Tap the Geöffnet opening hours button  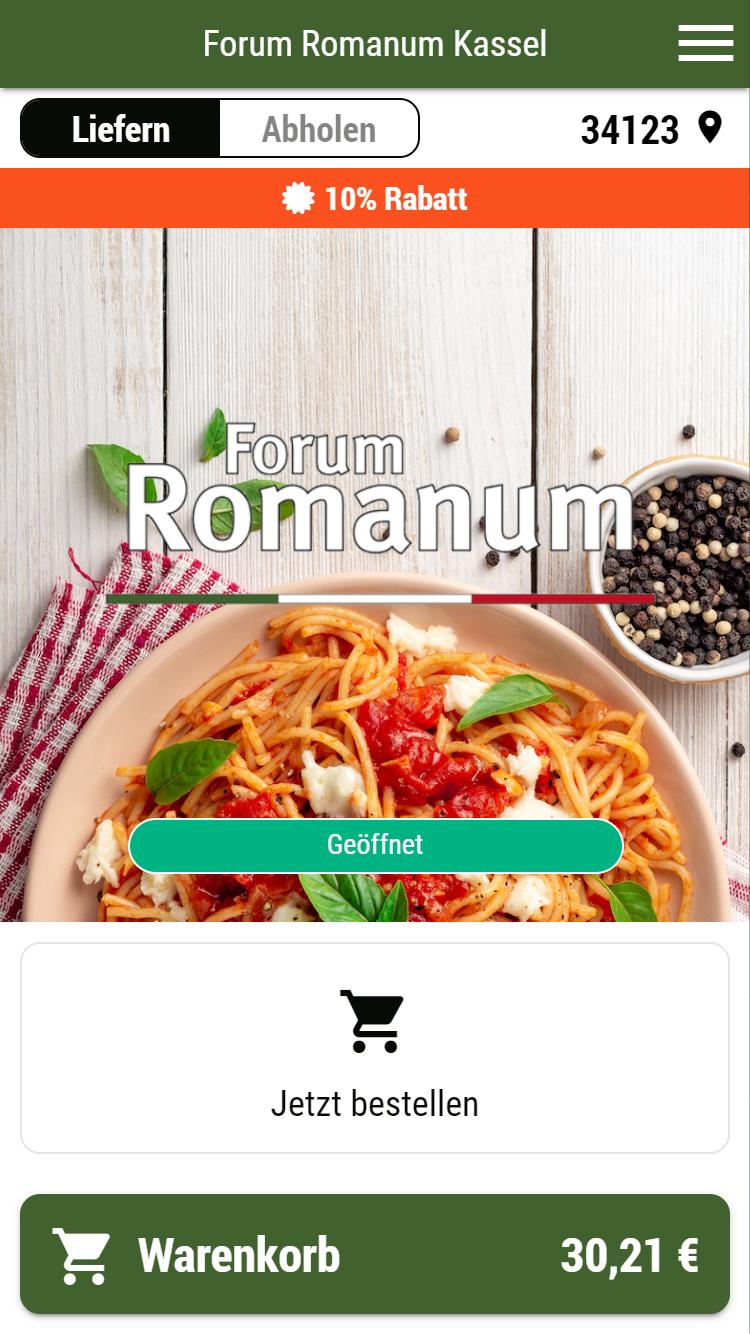coord(375,845)
